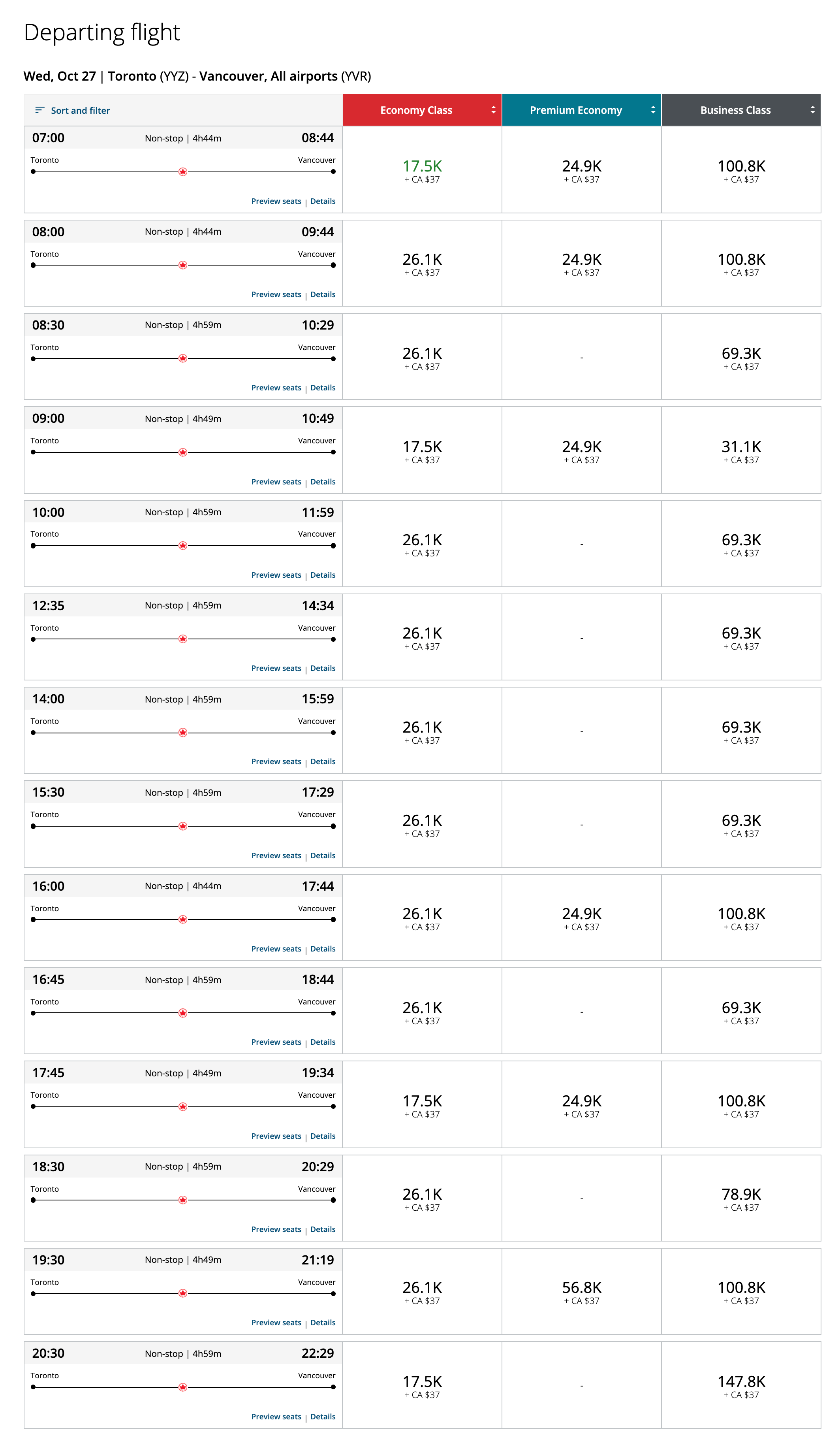840x1432 pixels.
Task: Preview seats for the 15:30 flight
Action: 276,856
